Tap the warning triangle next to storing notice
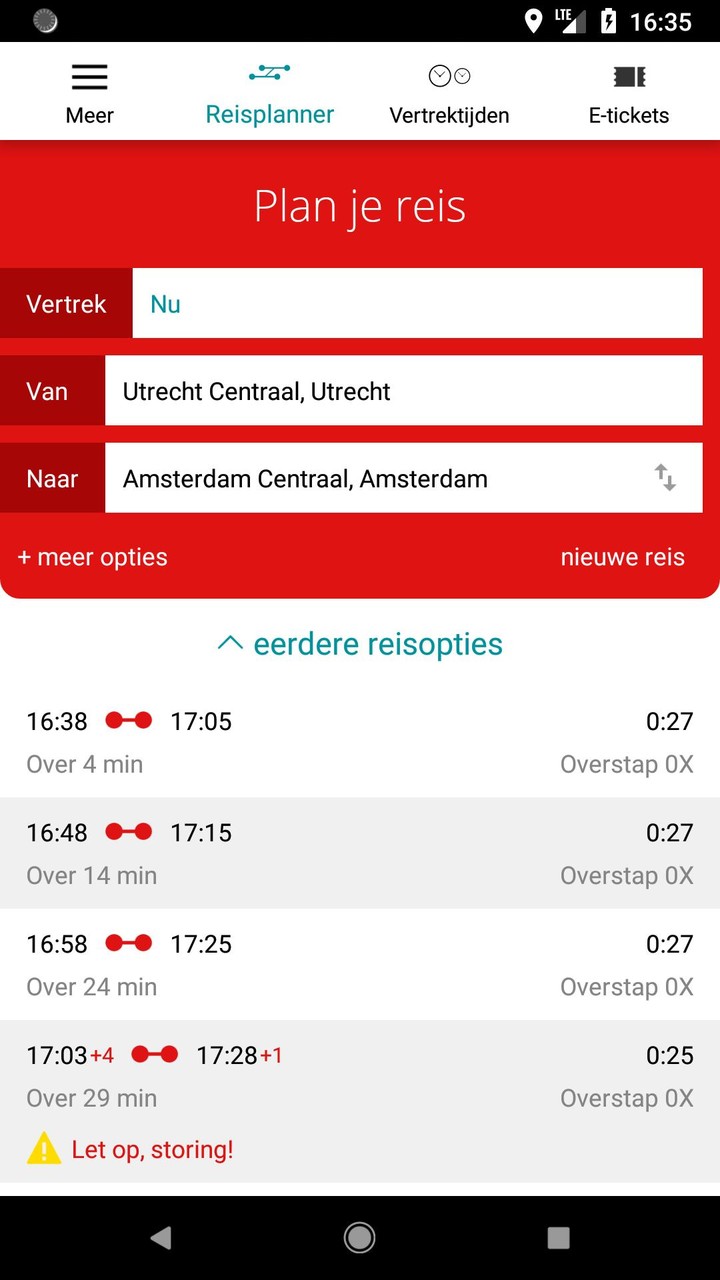The height and width of the screenshot is (1280, 720). click(x=41, y=1148)
